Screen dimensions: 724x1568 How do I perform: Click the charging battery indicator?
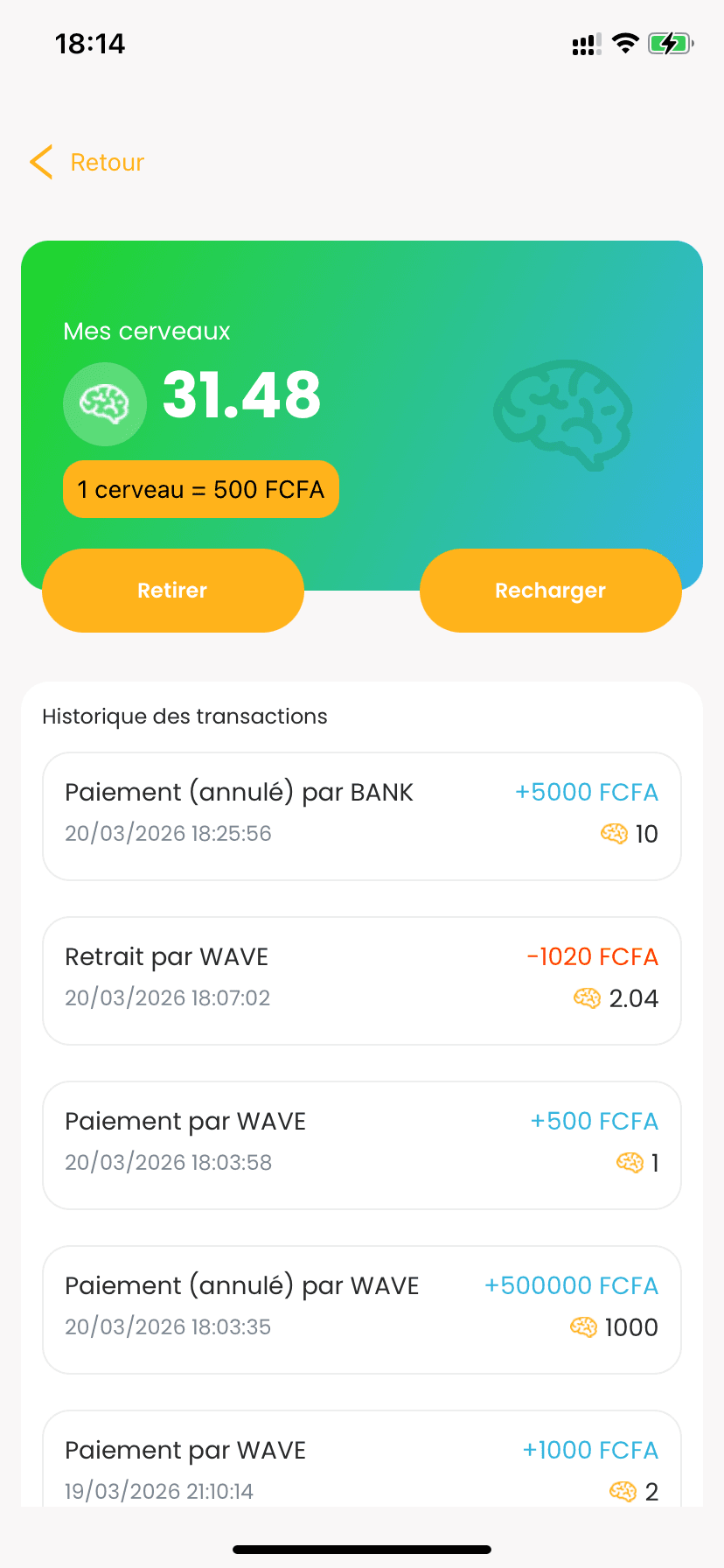click(x=669, y=42)
